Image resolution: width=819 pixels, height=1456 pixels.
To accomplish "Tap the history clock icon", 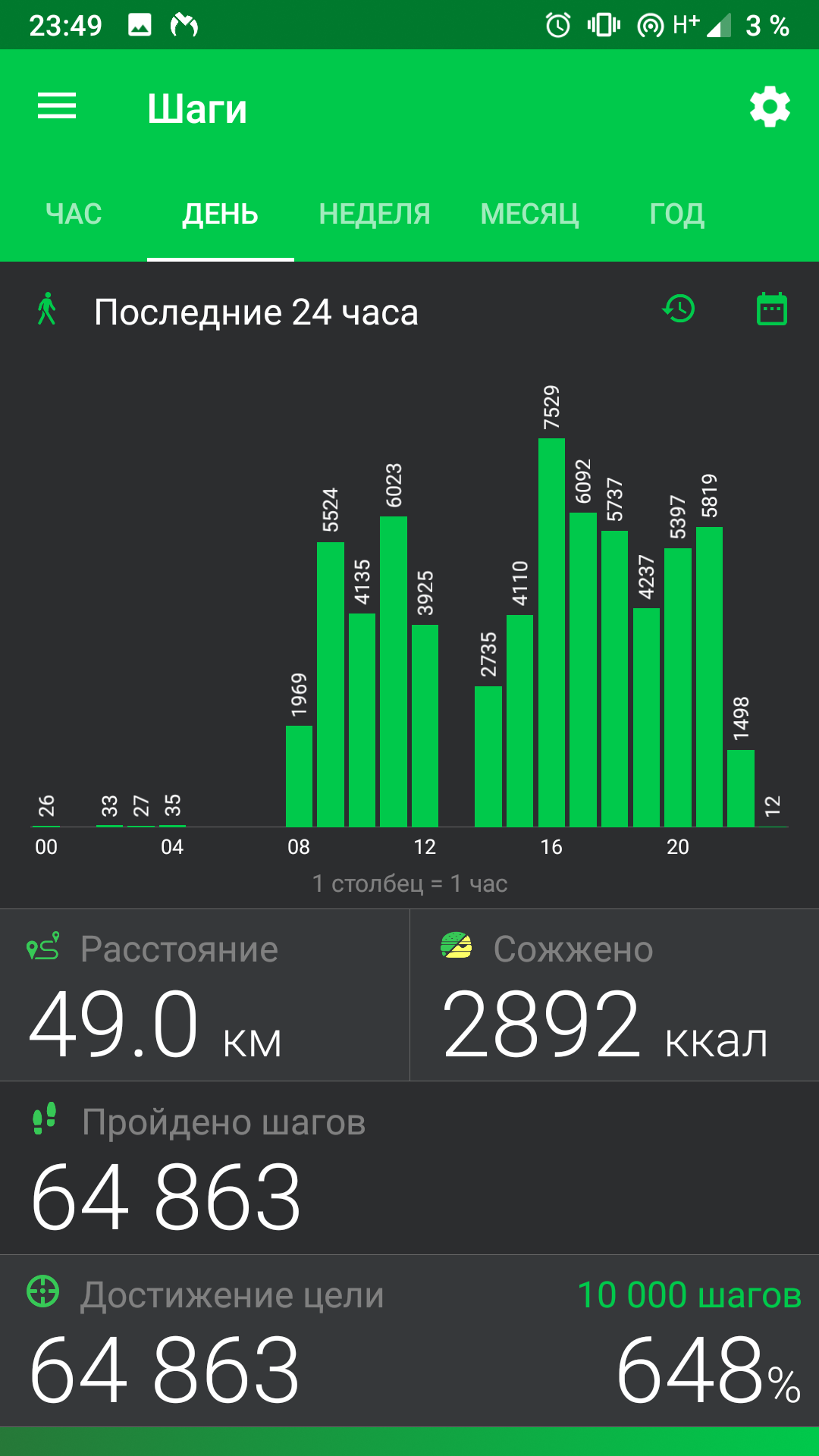I will 679,309.
